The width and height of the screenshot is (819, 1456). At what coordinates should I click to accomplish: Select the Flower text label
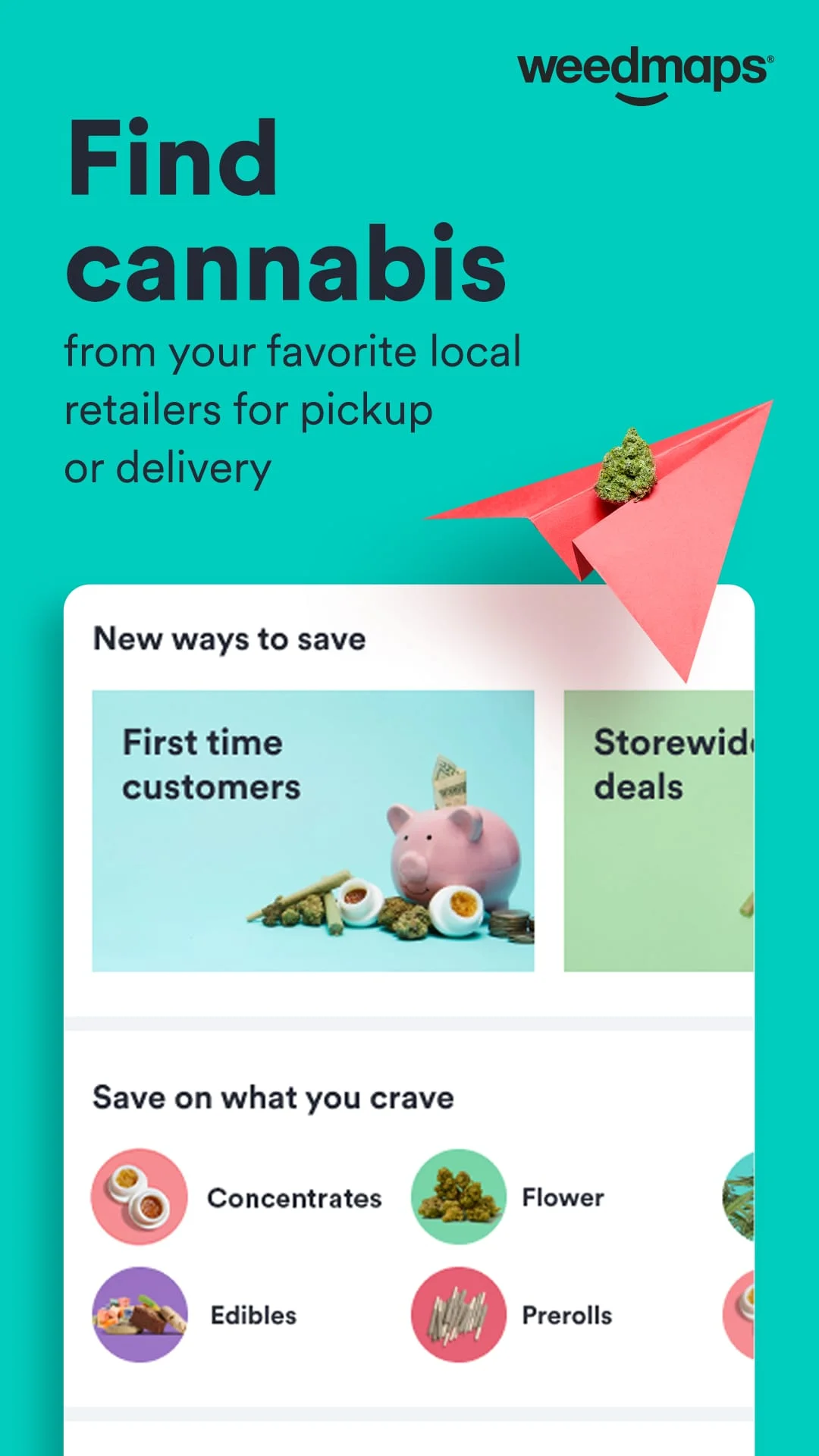pos(561,1198)
